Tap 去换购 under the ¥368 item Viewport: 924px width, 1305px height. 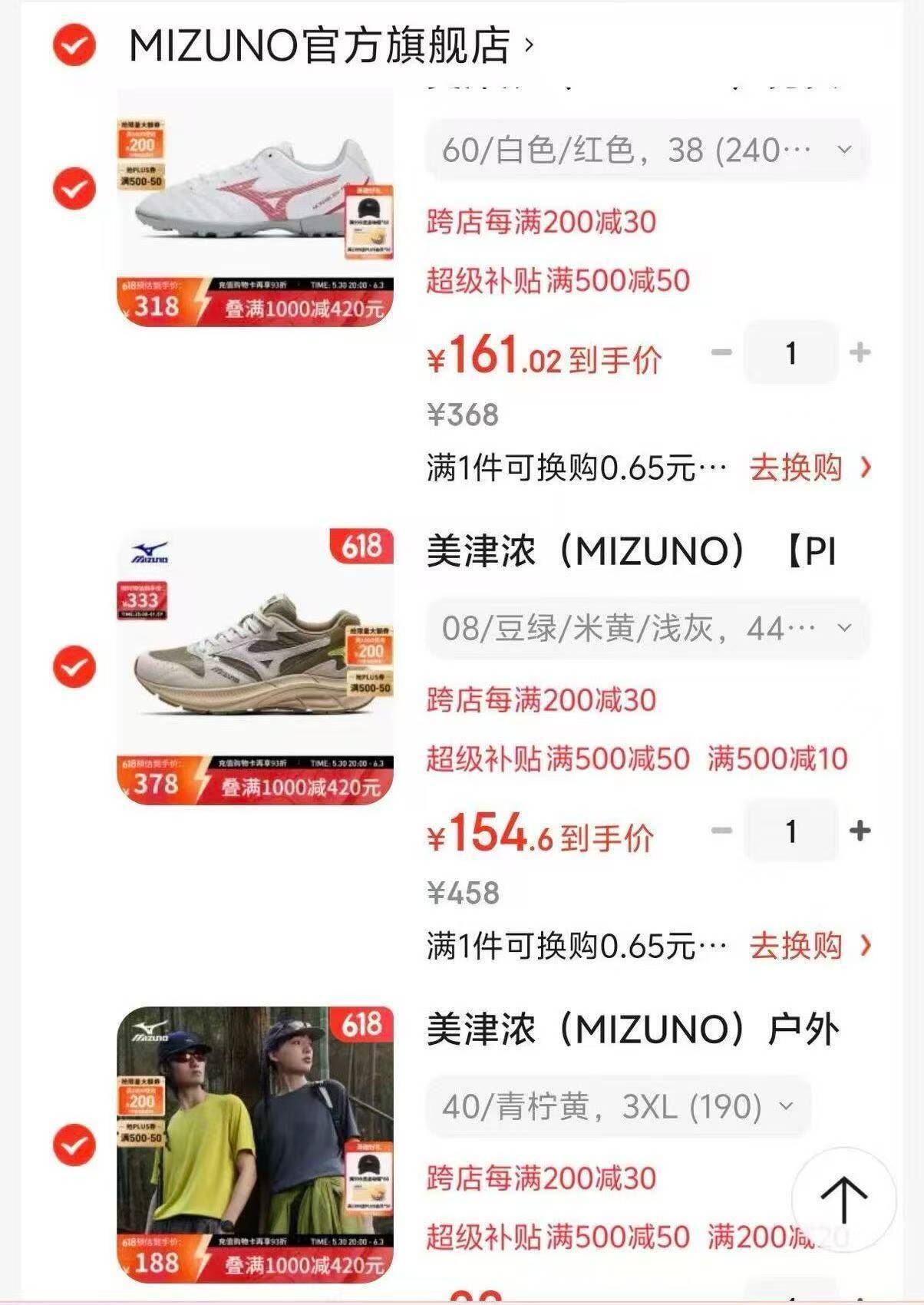(810, 467)
